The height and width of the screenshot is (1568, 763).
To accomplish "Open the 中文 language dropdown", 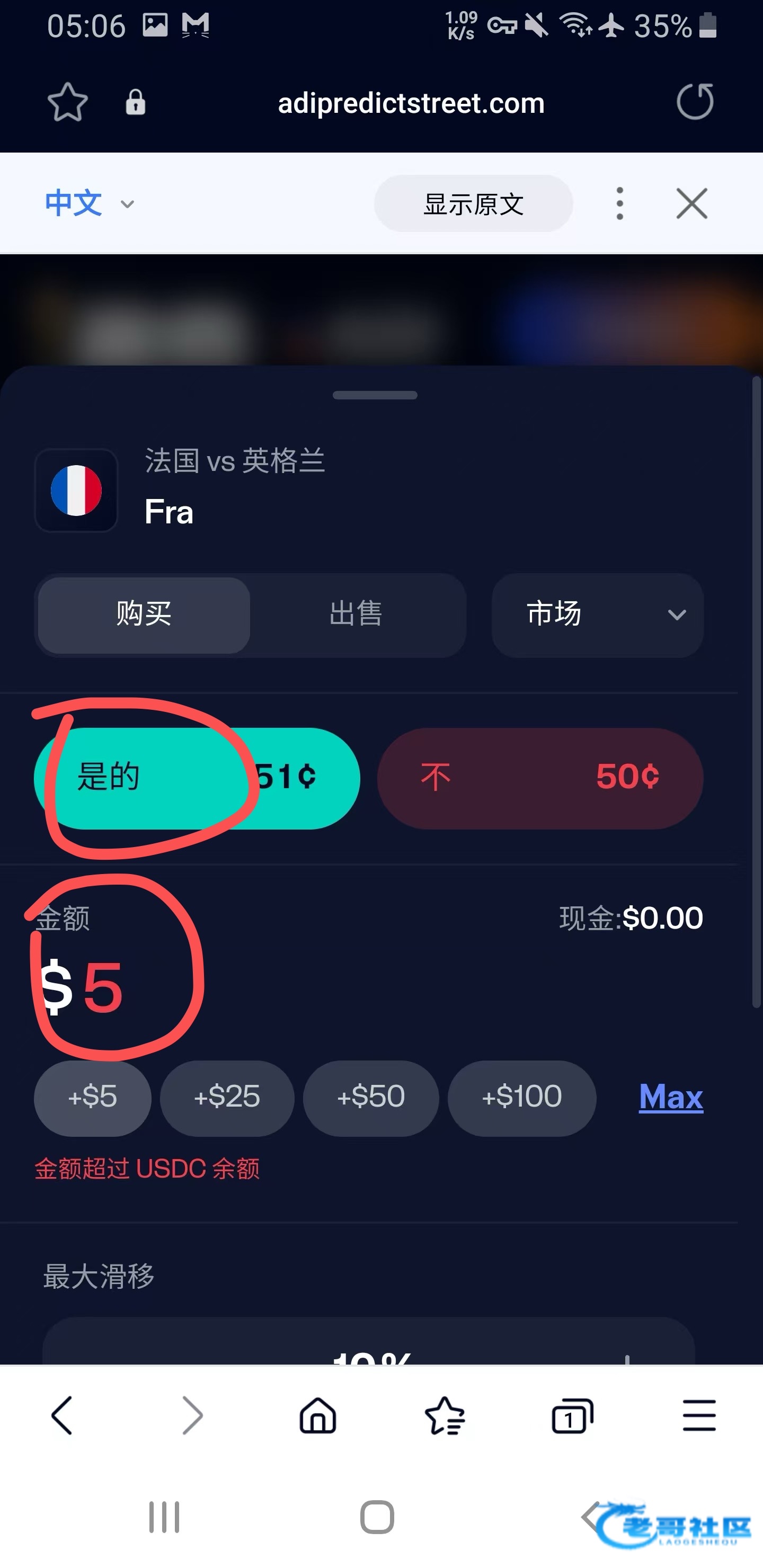I will coord(90,203).
